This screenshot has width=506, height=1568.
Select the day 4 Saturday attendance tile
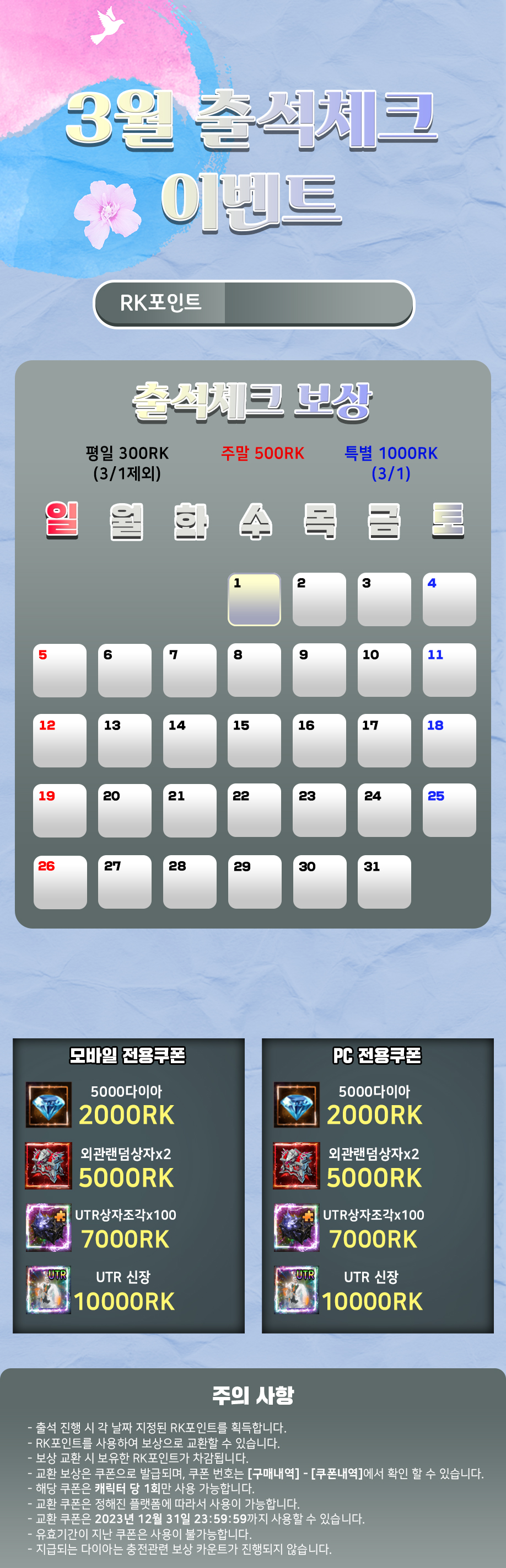click(449, 600)
